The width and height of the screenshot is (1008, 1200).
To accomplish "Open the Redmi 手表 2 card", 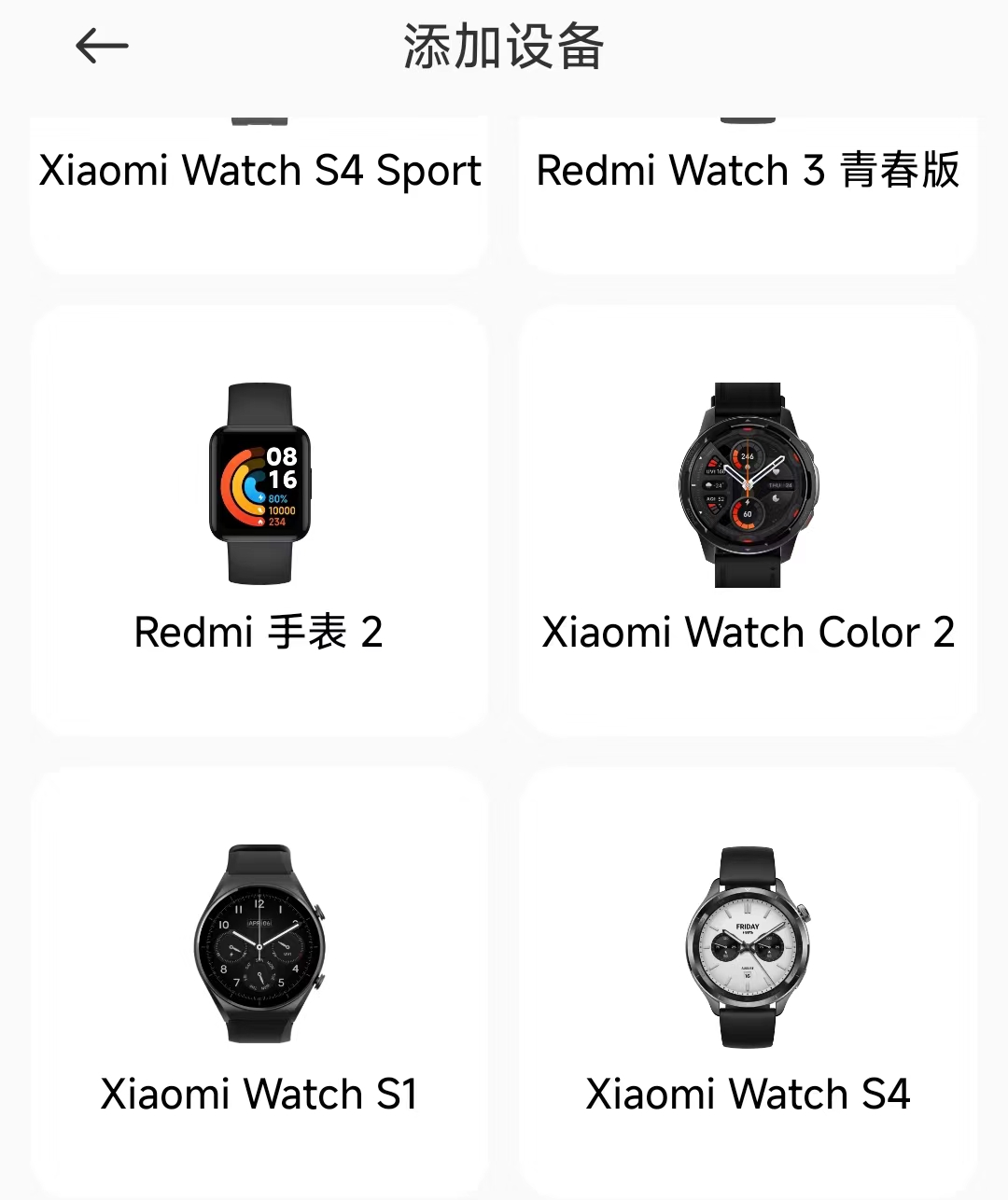I will [x=259, y=521].
